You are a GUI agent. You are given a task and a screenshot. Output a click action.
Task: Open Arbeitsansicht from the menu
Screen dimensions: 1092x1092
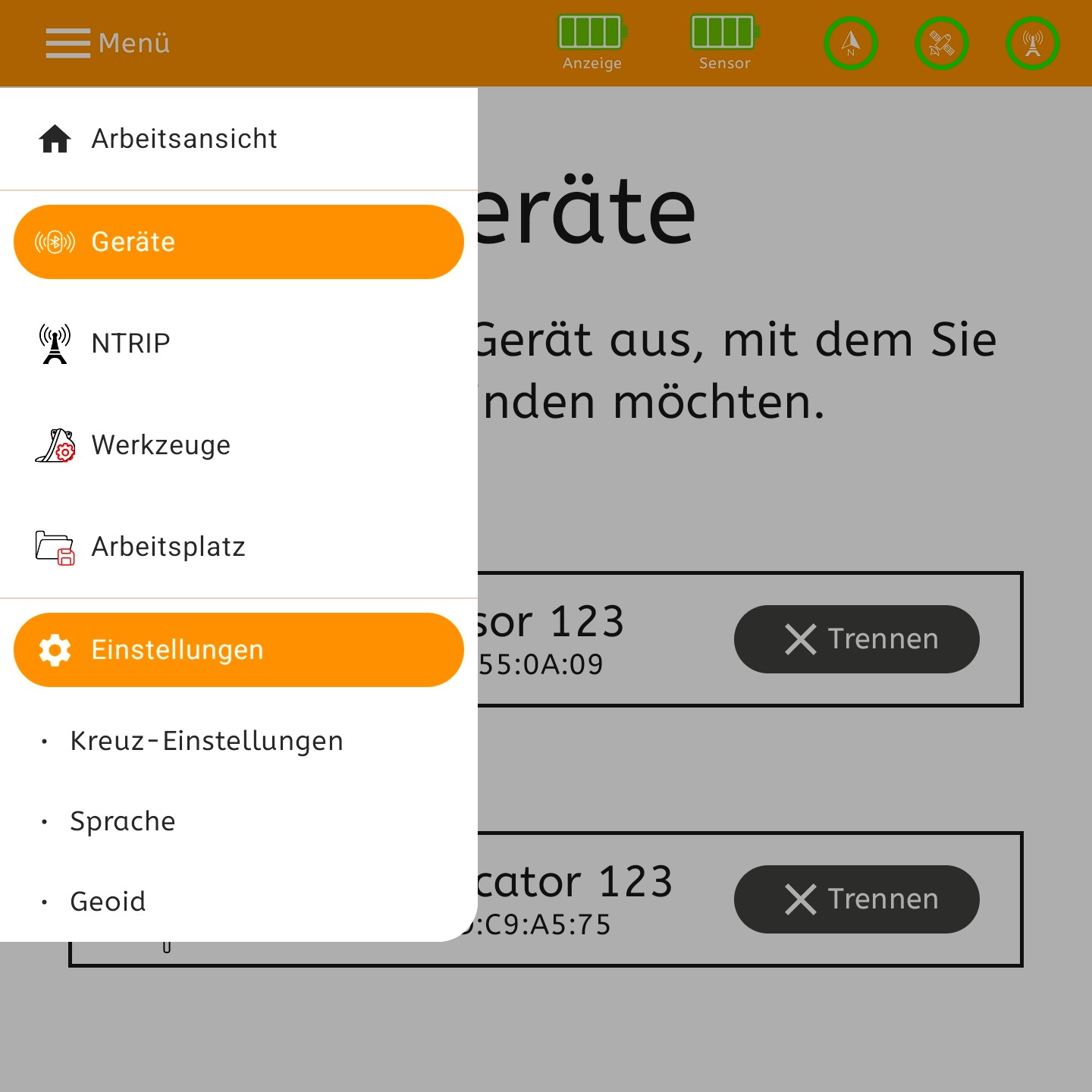tap(184, 139)
